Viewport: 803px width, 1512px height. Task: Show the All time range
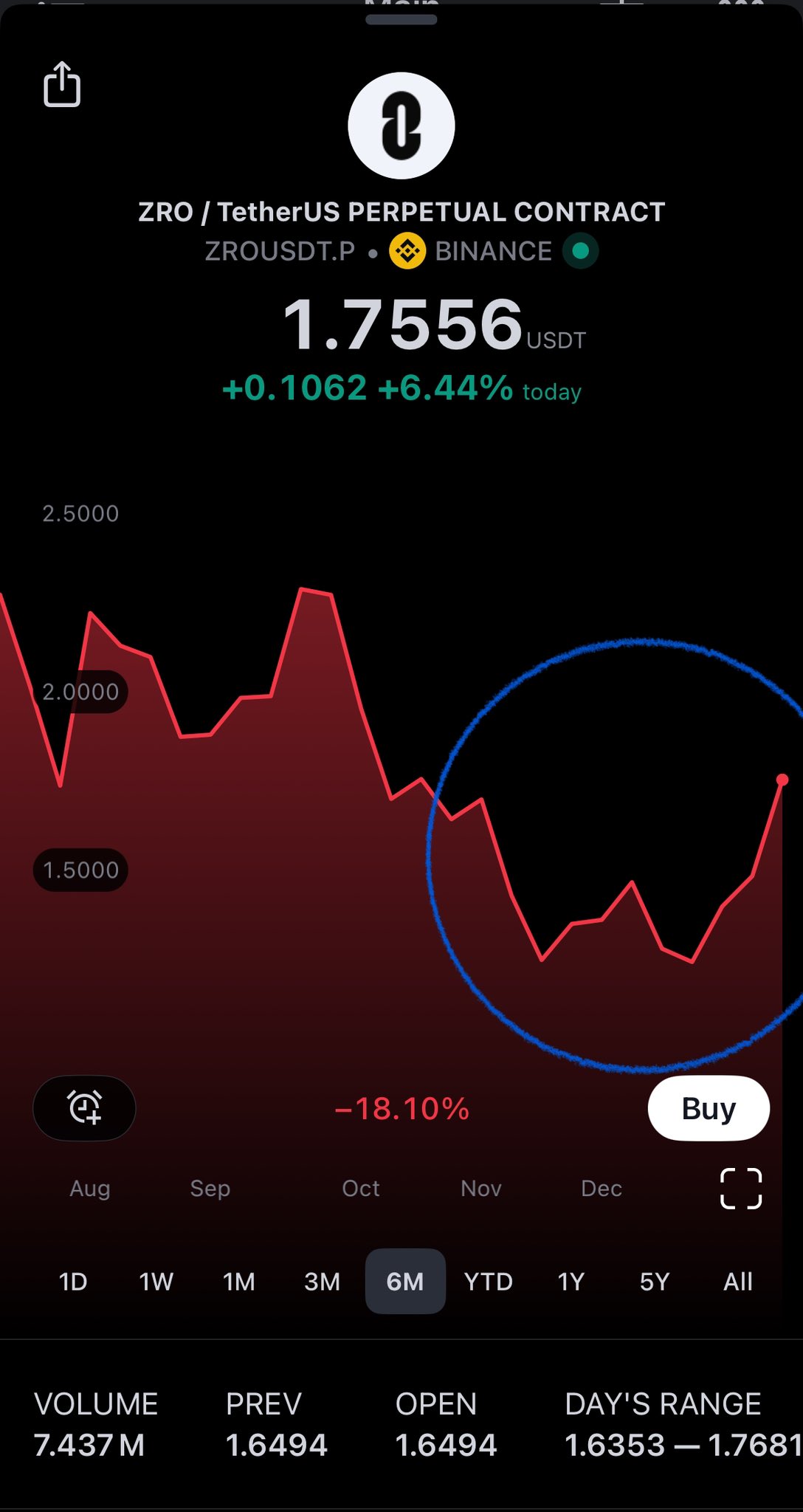[x=738, y=1282]
